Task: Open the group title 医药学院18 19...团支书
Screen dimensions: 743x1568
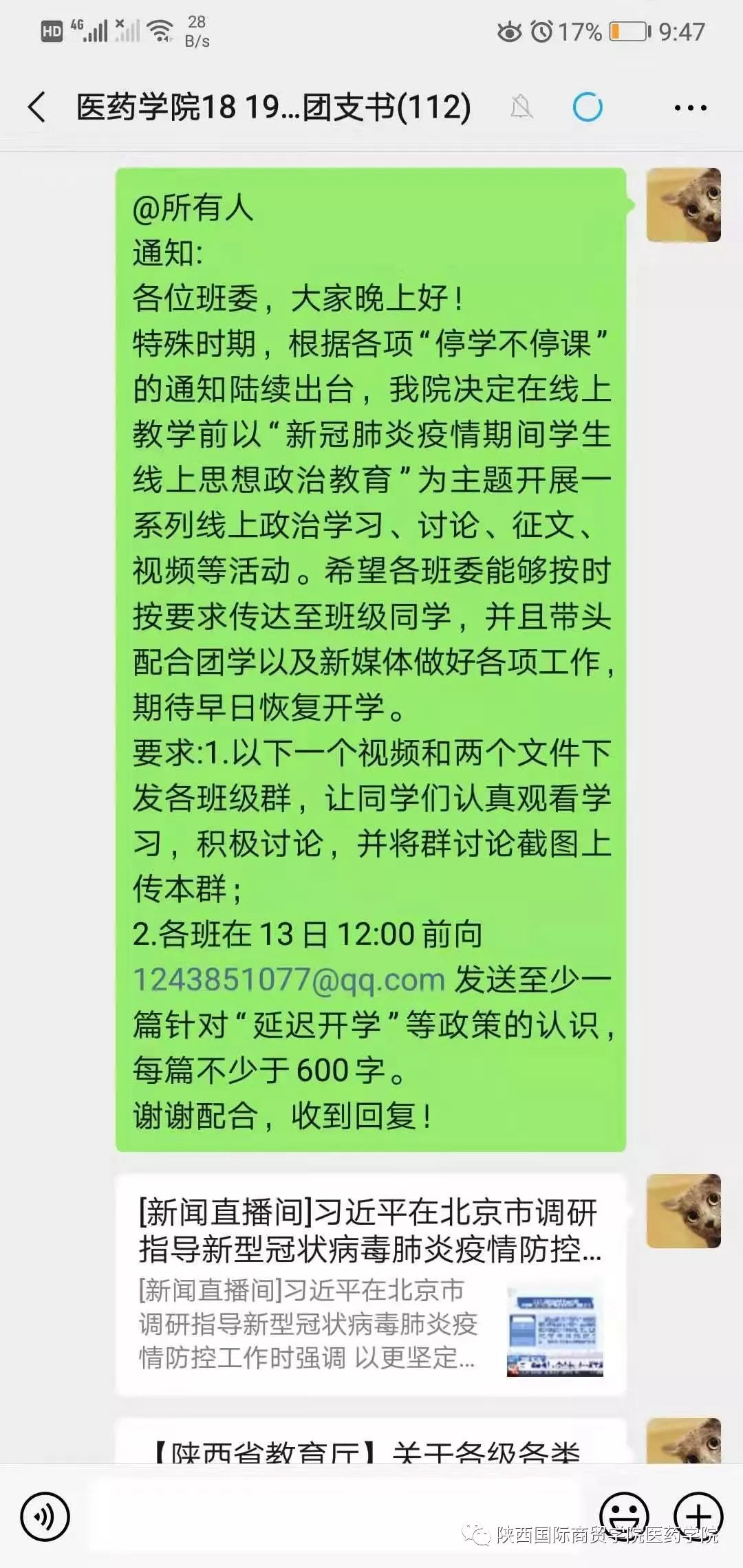Action: 273,107
